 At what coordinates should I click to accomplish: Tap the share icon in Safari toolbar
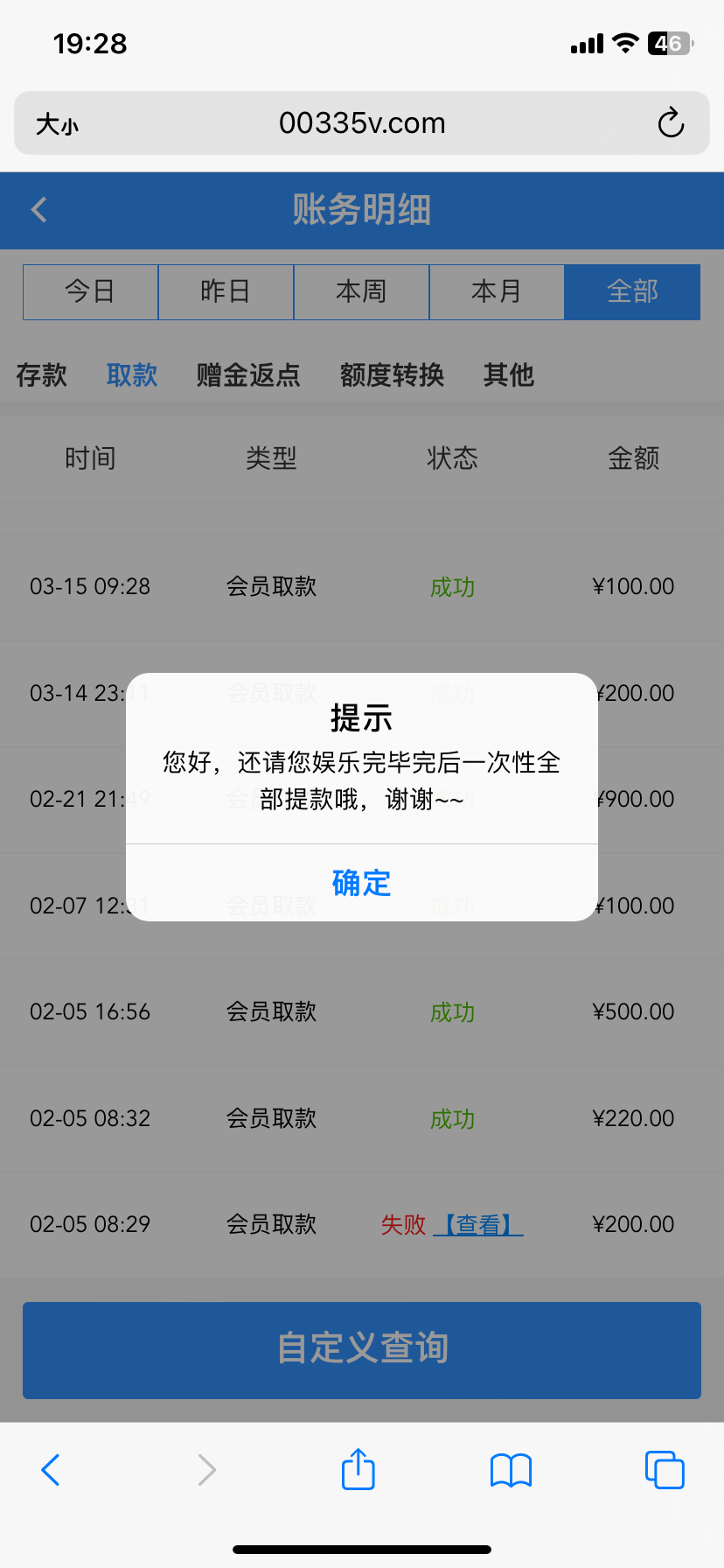coord(358,1470)
